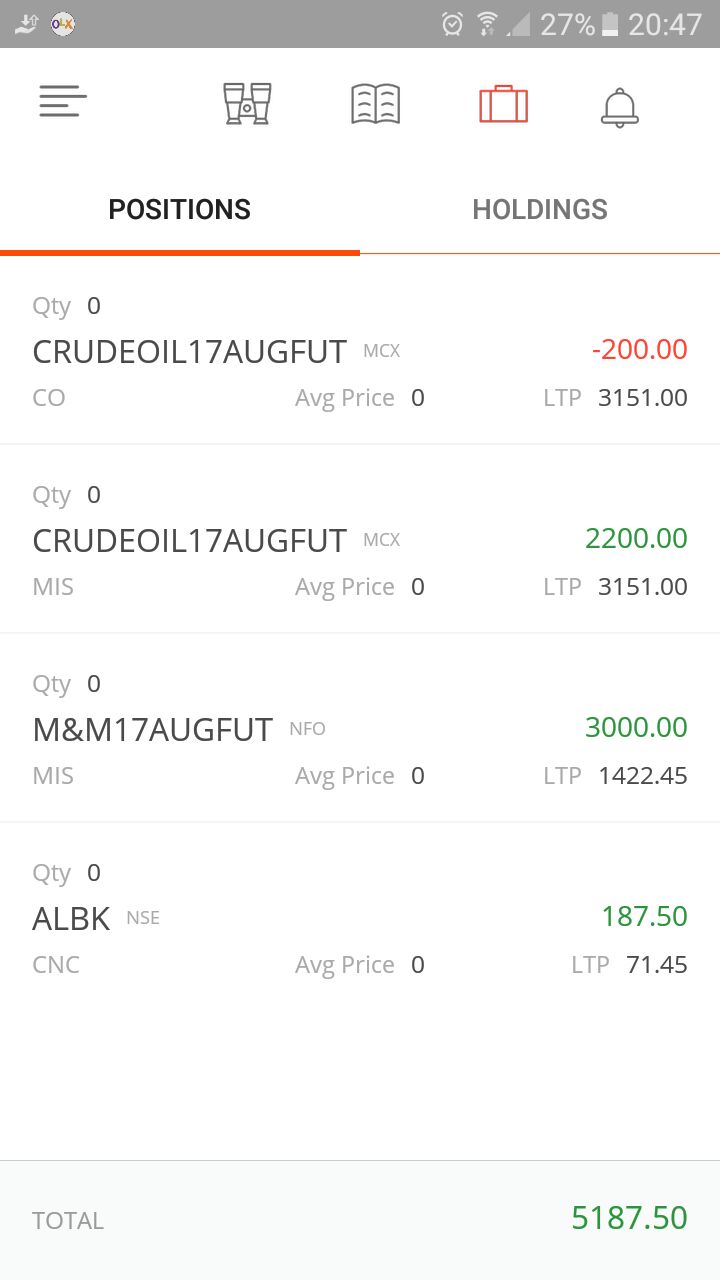Image resolution: width=720 pixels, height=1280 pixels.
Task: View the M&M17AUGFUT position details
Action: (360, 728)
